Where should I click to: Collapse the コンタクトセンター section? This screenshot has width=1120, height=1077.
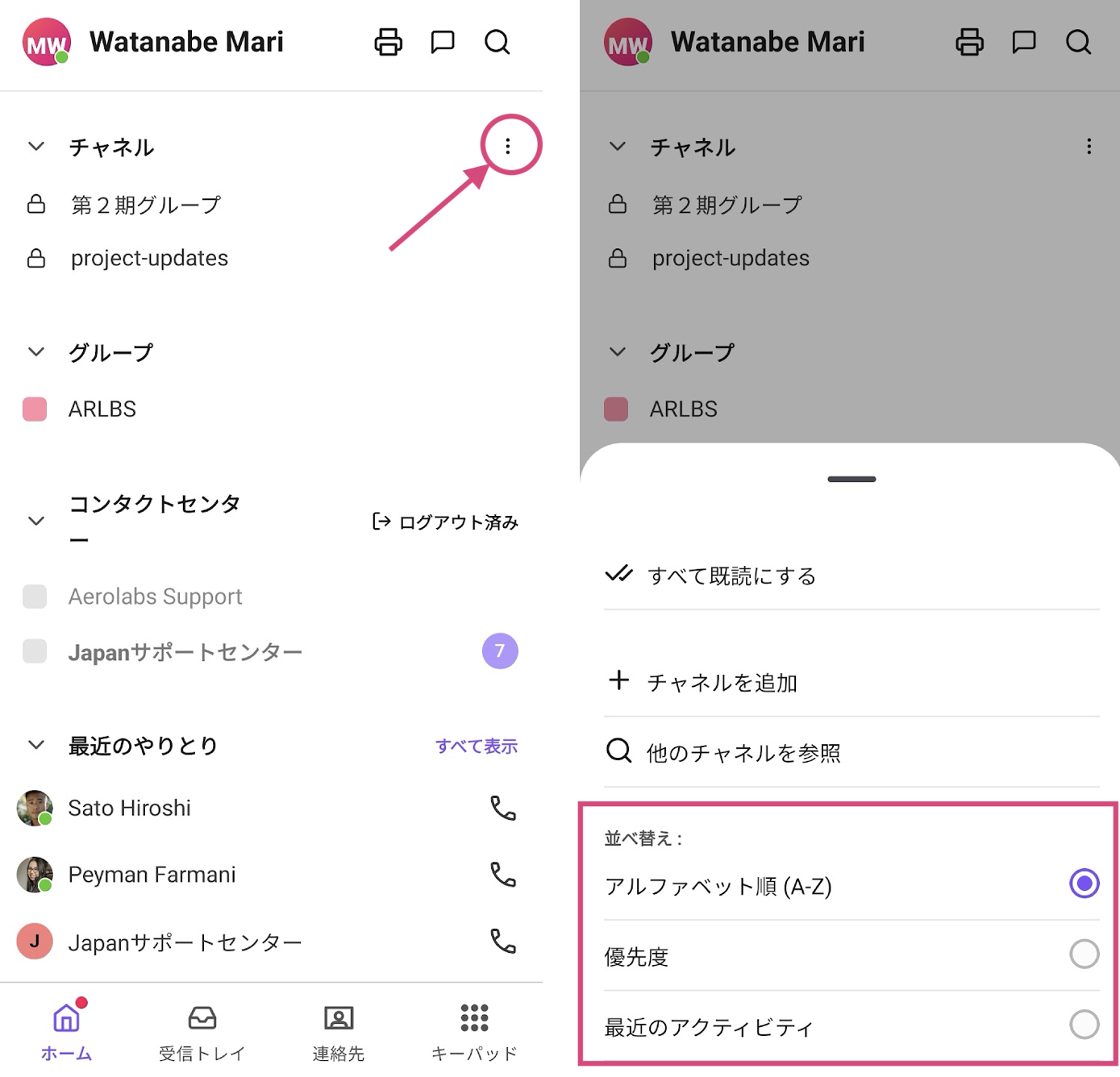click(36, 521)
